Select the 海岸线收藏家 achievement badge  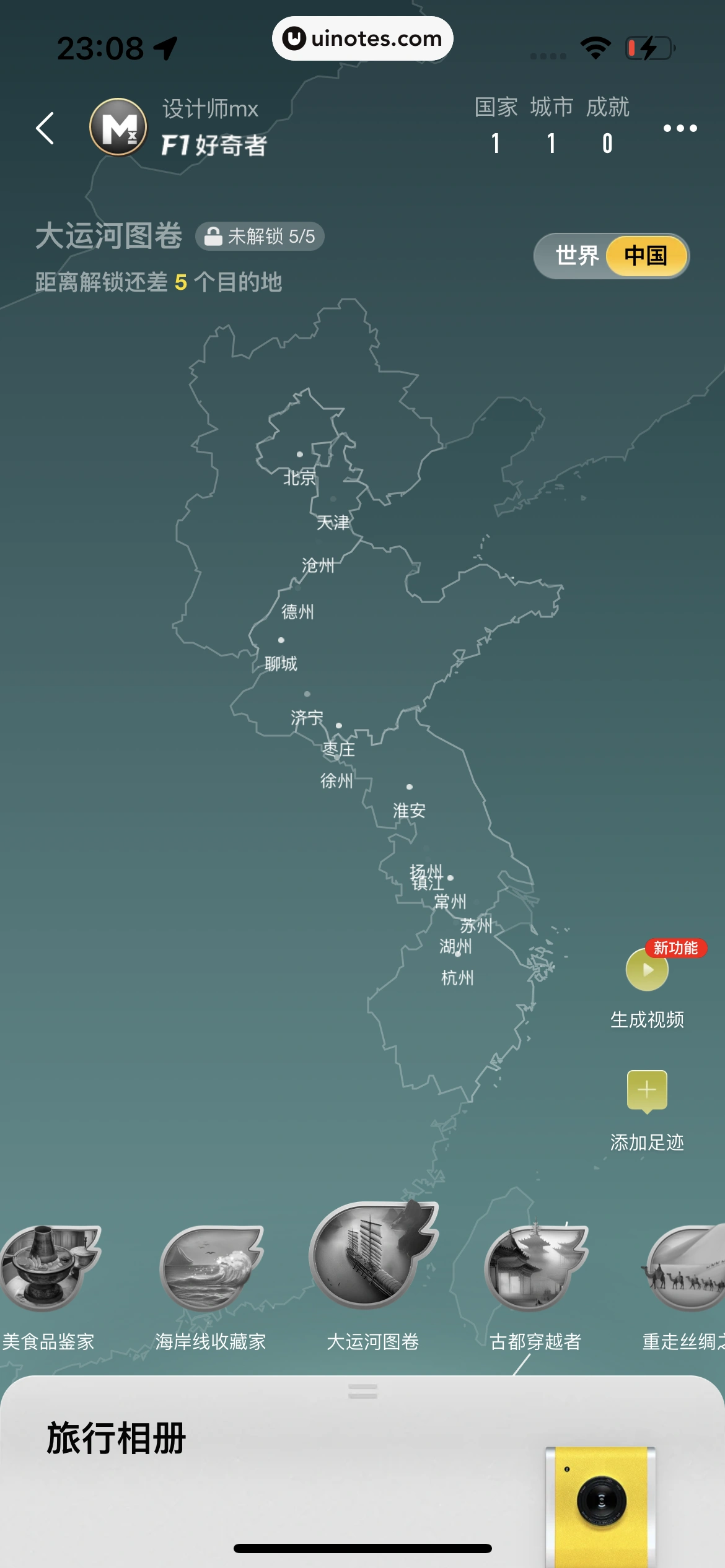click(x=211, y=1270)
